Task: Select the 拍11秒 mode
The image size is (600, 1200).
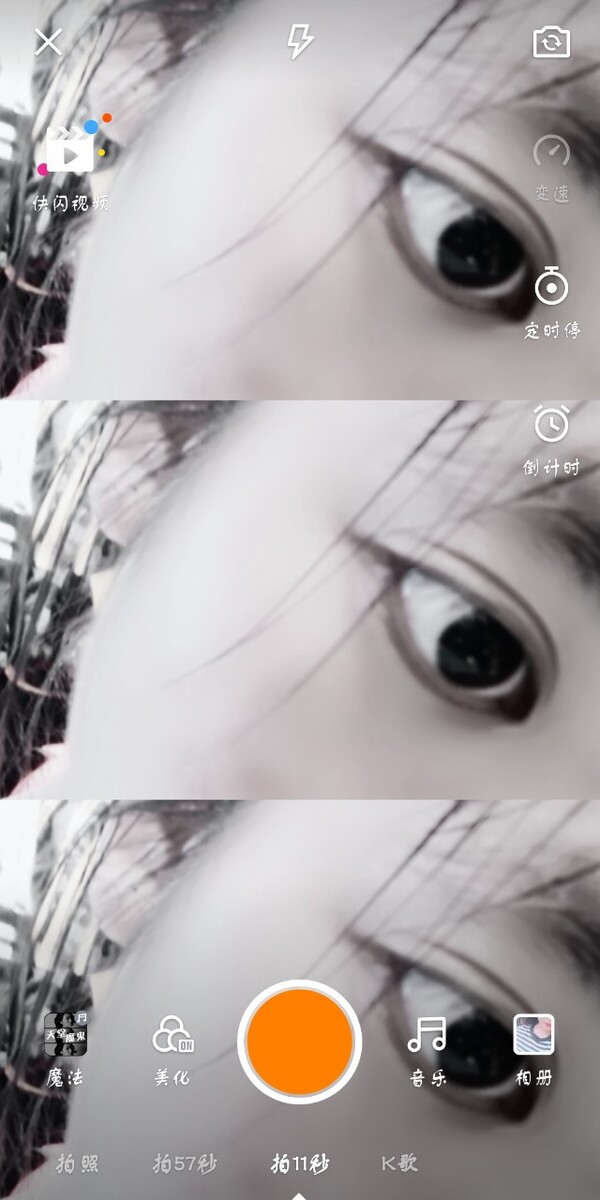Action: (x=300, y=1164)
